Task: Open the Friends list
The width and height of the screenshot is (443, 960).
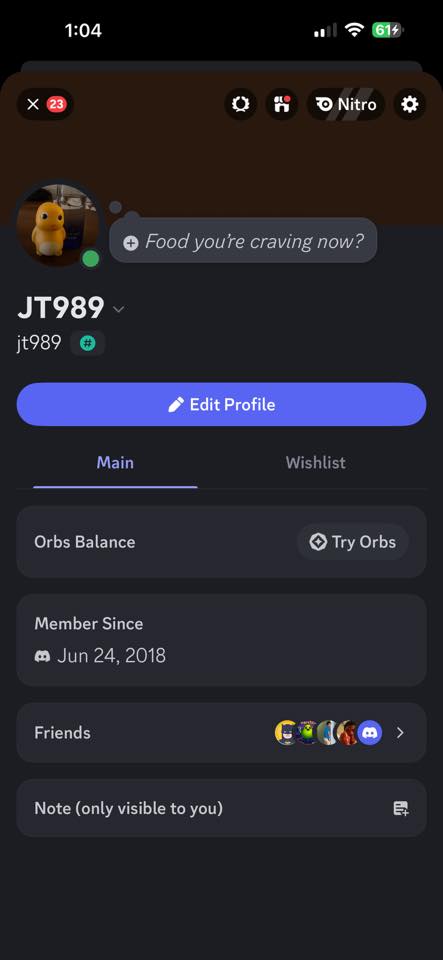Action: coord(222,732)
